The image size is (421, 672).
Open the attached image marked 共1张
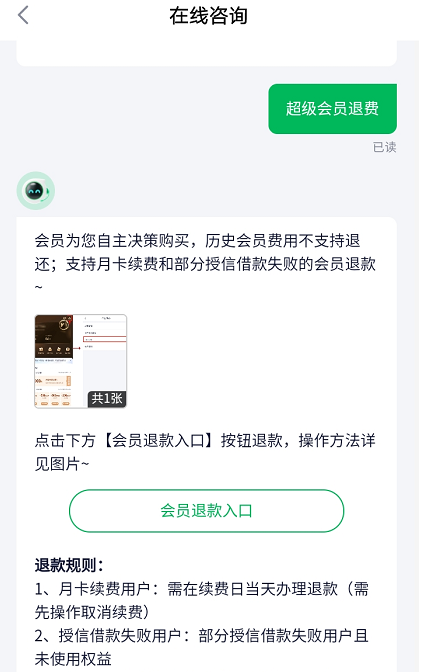pyautogui.click(x=81, y=361)
